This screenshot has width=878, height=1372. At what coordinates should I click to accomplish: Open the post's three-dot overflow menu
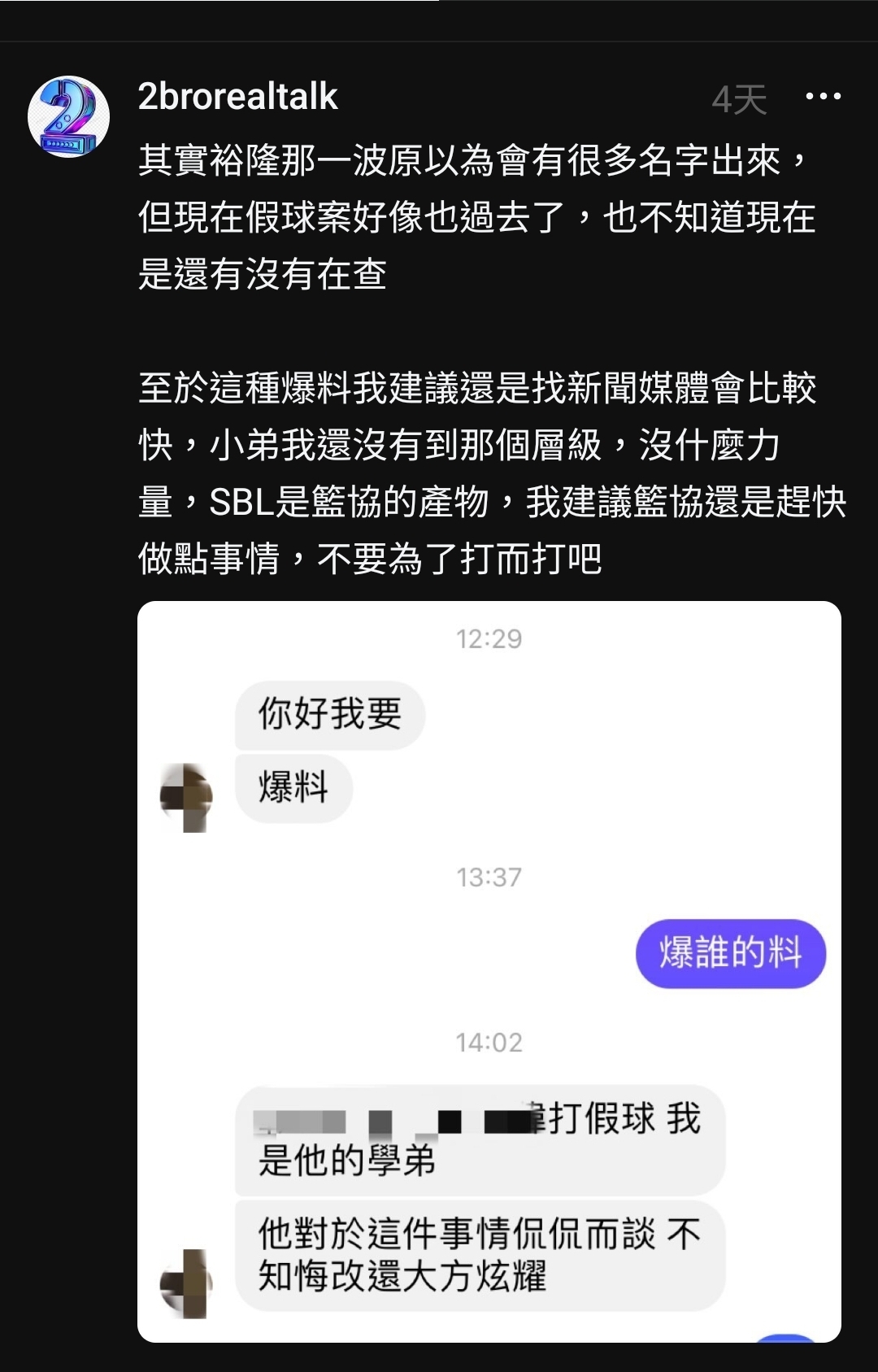tap(823, 97)
